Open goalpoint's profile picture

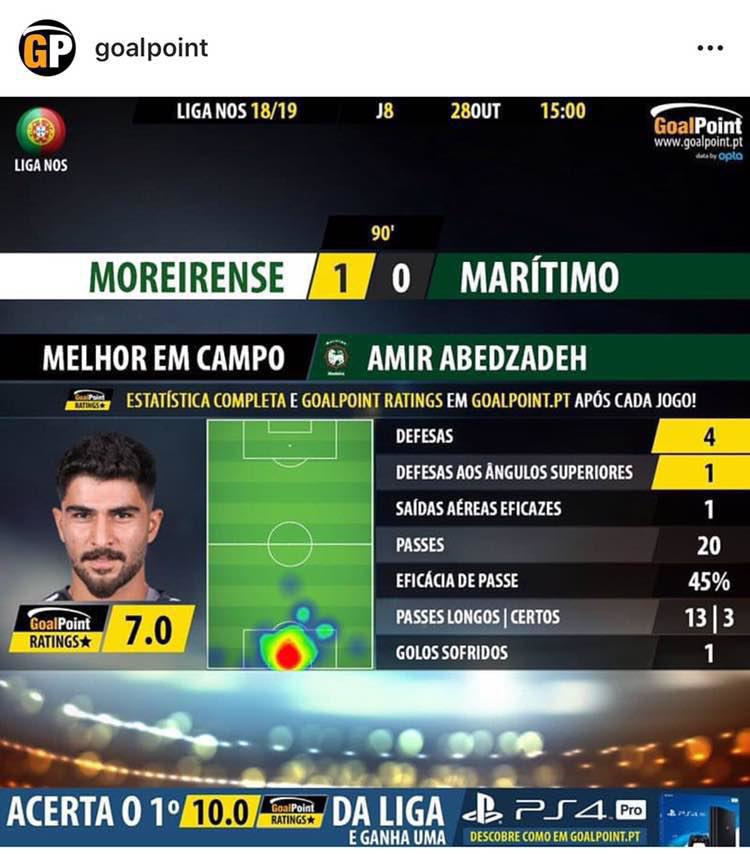click(47, 48)
